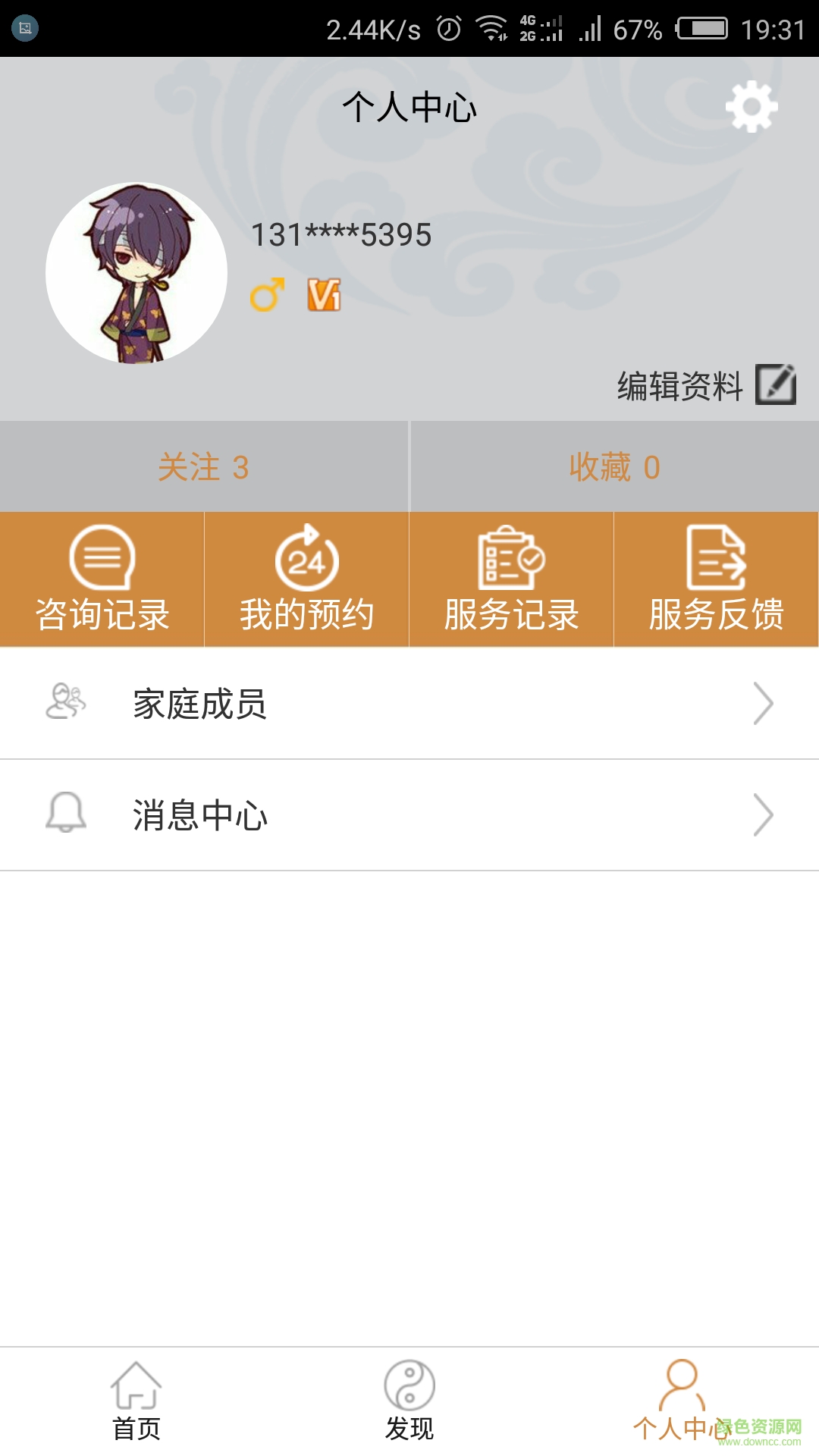This screenshot has width=819, height=1456.
Task: Tap the masked phone number 131****5395
Action: pos(340,236)
